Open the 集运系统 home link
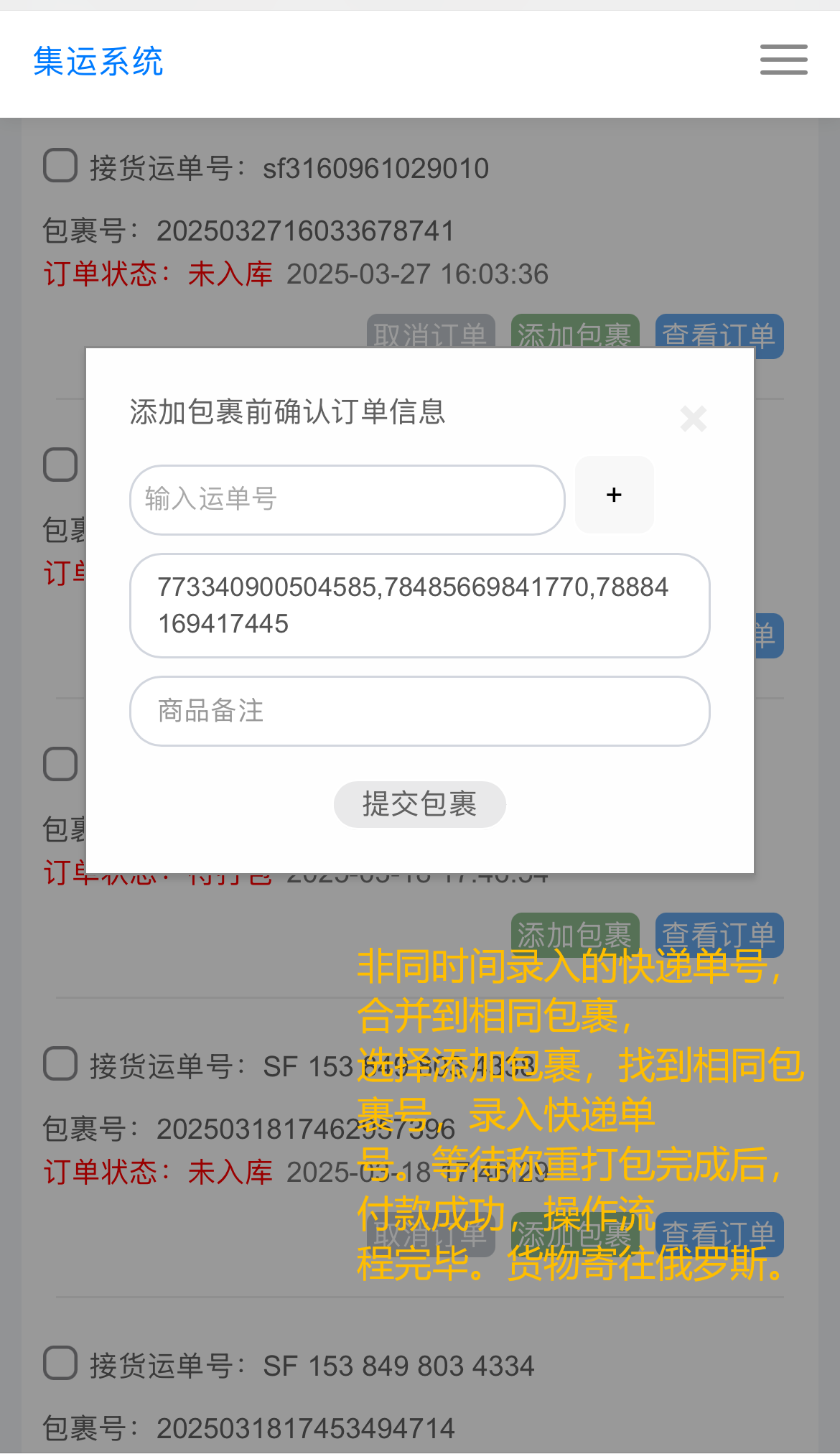This screenshot has width=840, height=1454. pos(98,62)
